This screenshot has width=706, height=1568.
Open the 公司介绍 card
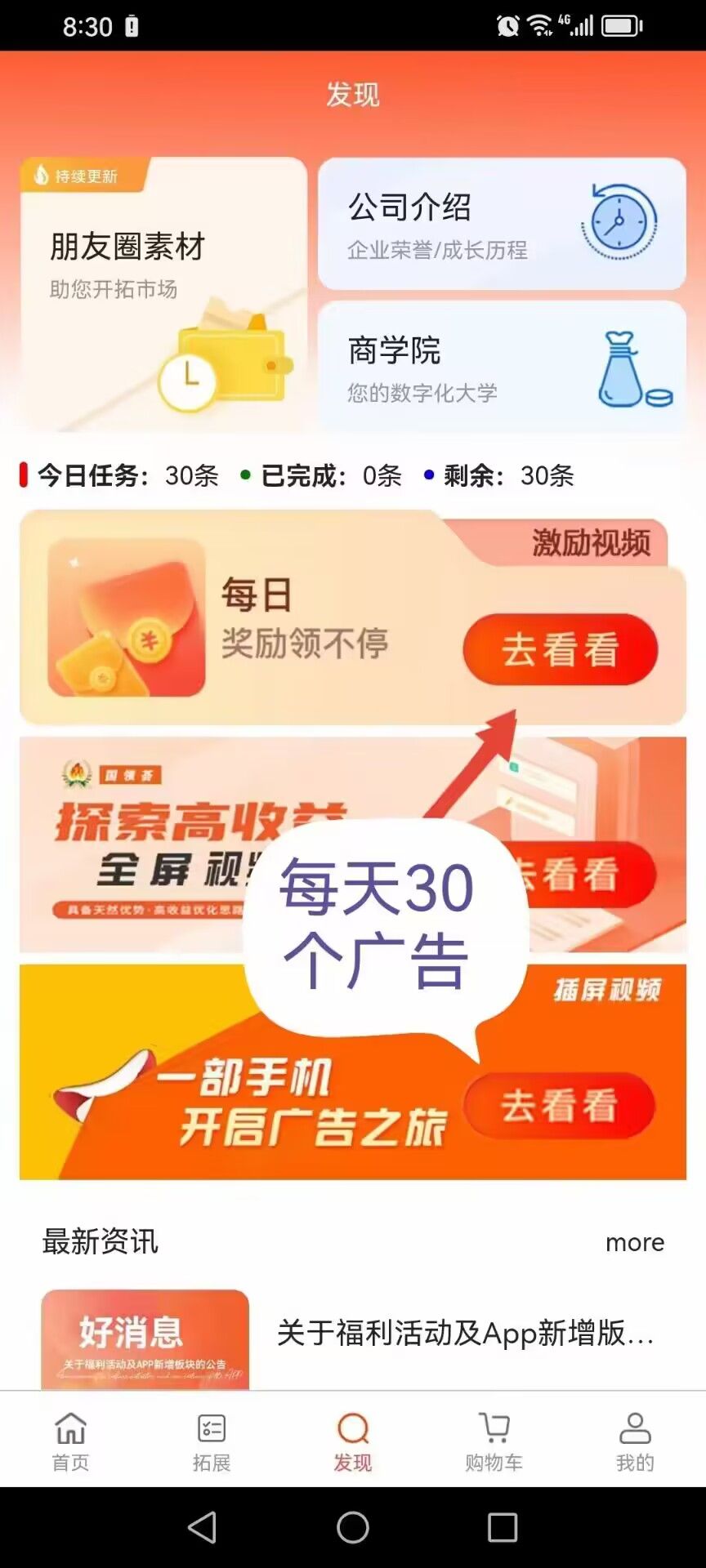point(501,224)
